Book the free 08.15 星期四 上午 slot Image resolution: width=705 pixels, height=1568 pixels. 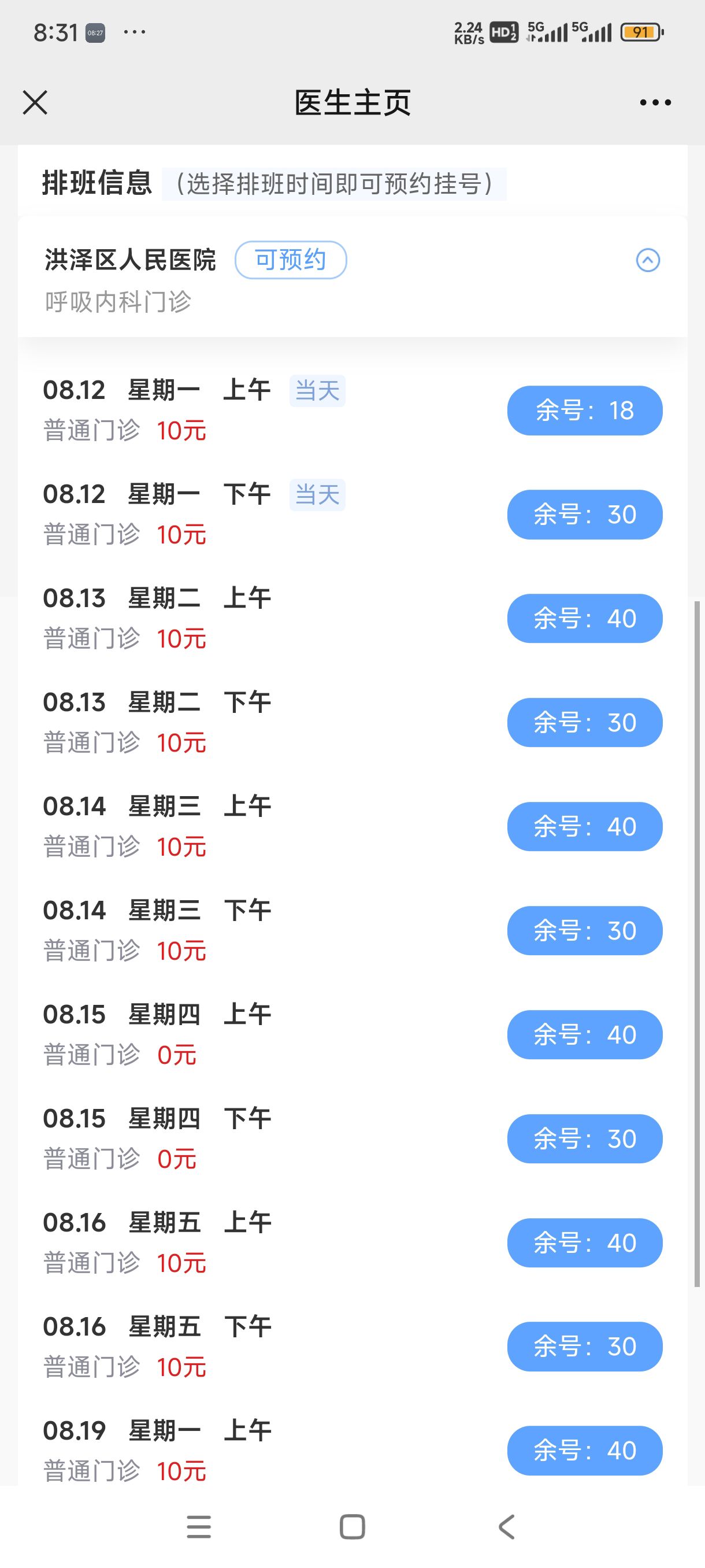tap(585, 1035)
